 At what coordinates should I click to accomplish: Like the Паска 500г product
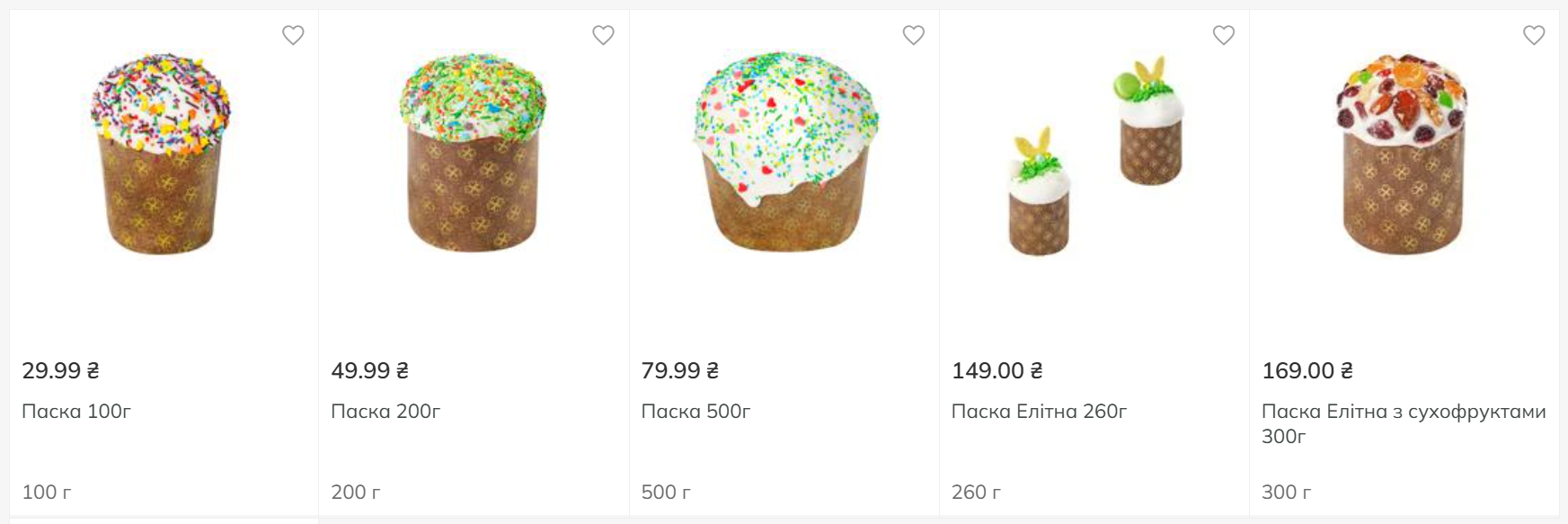coord(913,35)
